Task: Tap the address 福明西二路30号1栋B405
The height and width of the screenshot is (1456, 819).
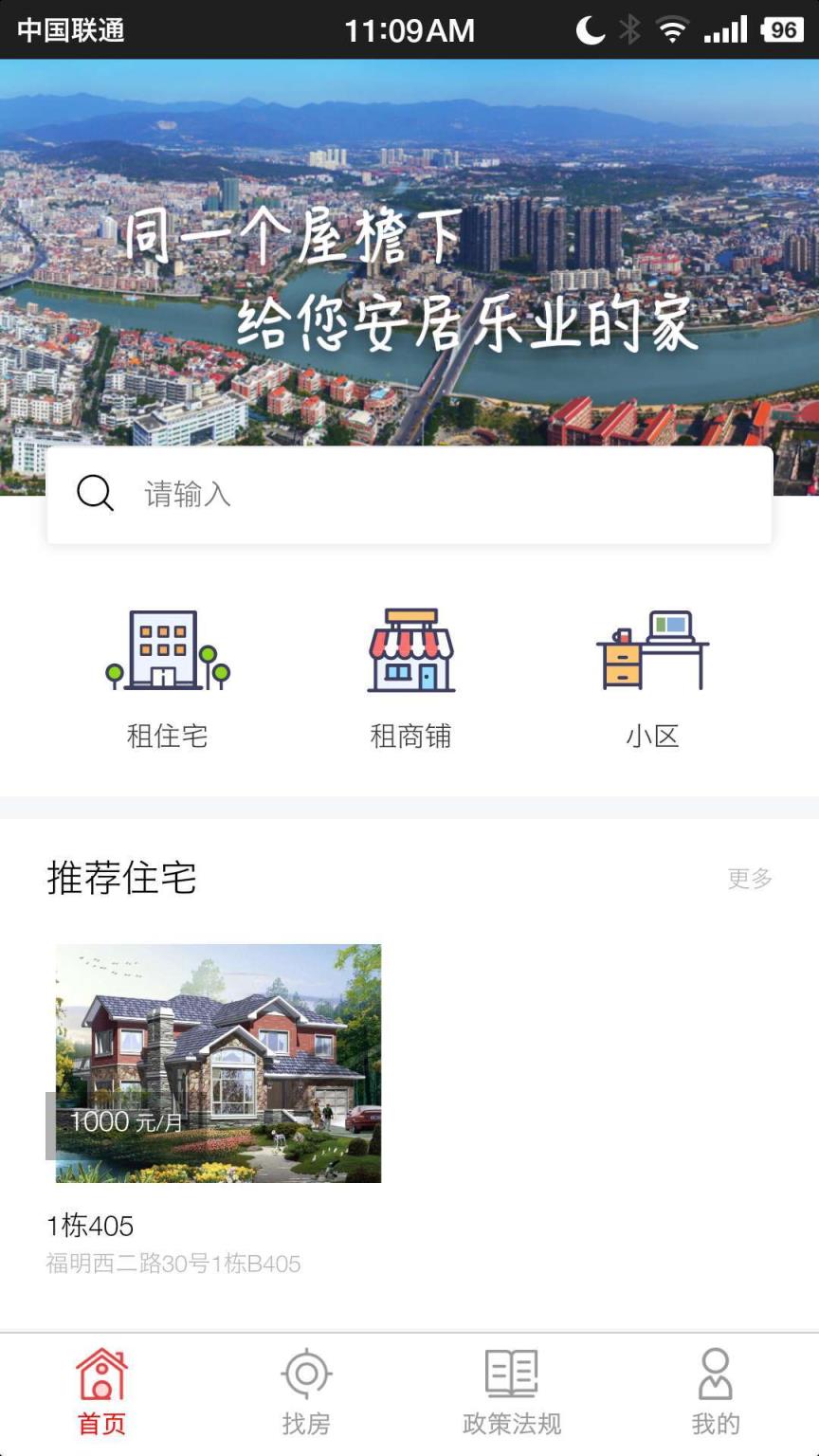Action: (173, 1264)
